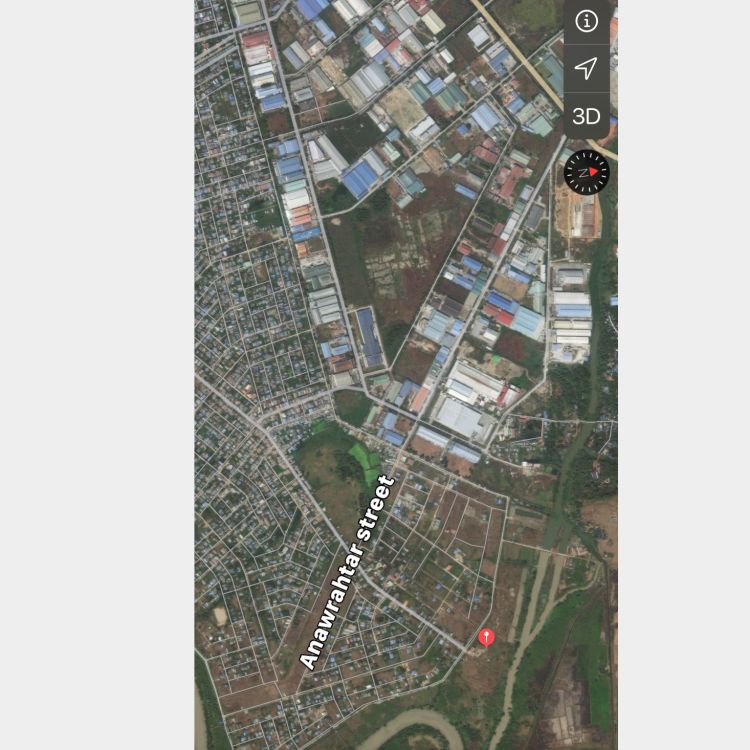Viewport: 750px width, 750px height.
Task: Tap the location arrow to center on me
Action: (x=586, y=68)
